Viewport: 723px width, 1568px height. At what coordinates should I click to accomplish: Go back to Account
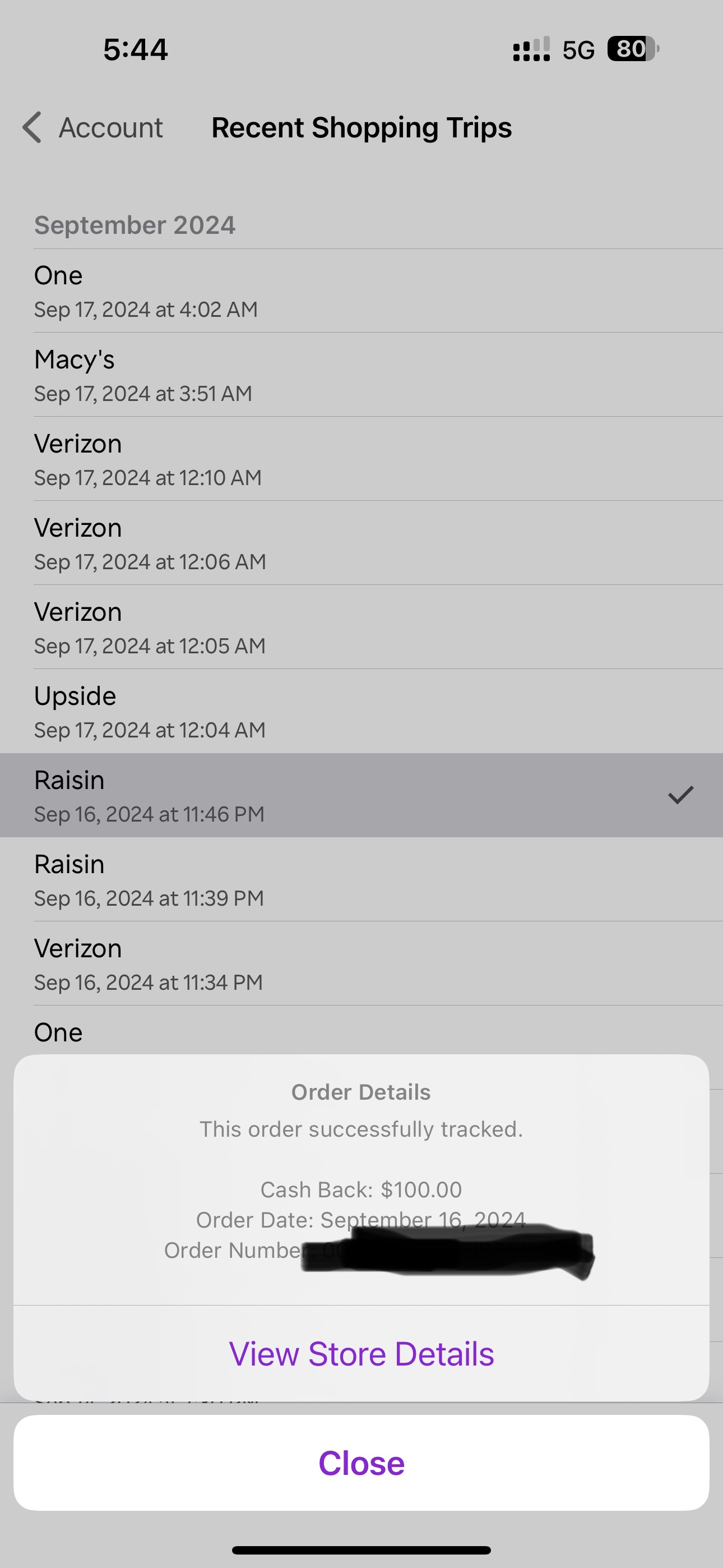92,128
